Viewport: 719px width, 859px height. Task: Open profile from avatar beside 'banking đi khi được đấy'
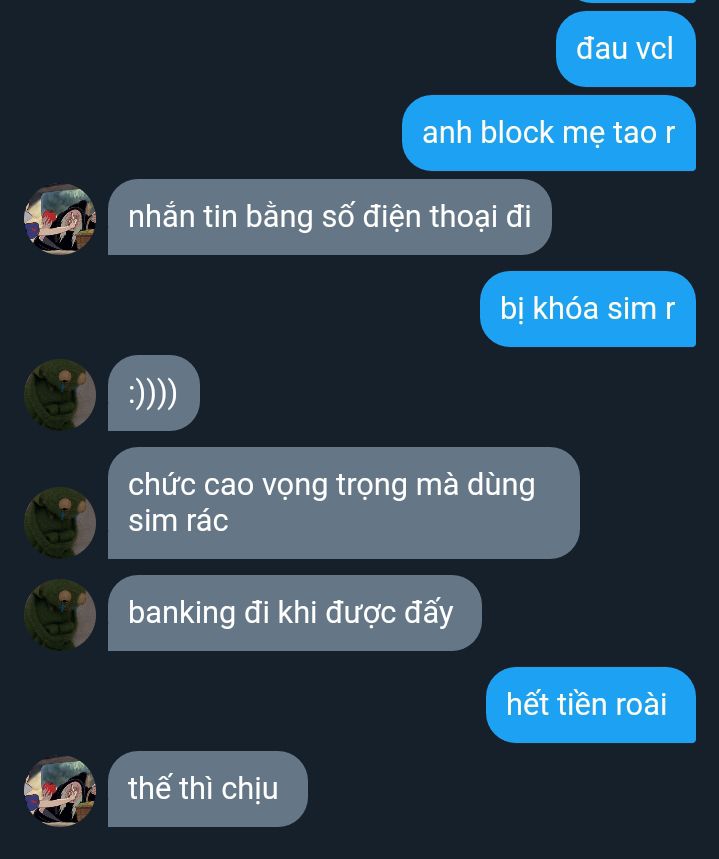[x=60, y=615]
